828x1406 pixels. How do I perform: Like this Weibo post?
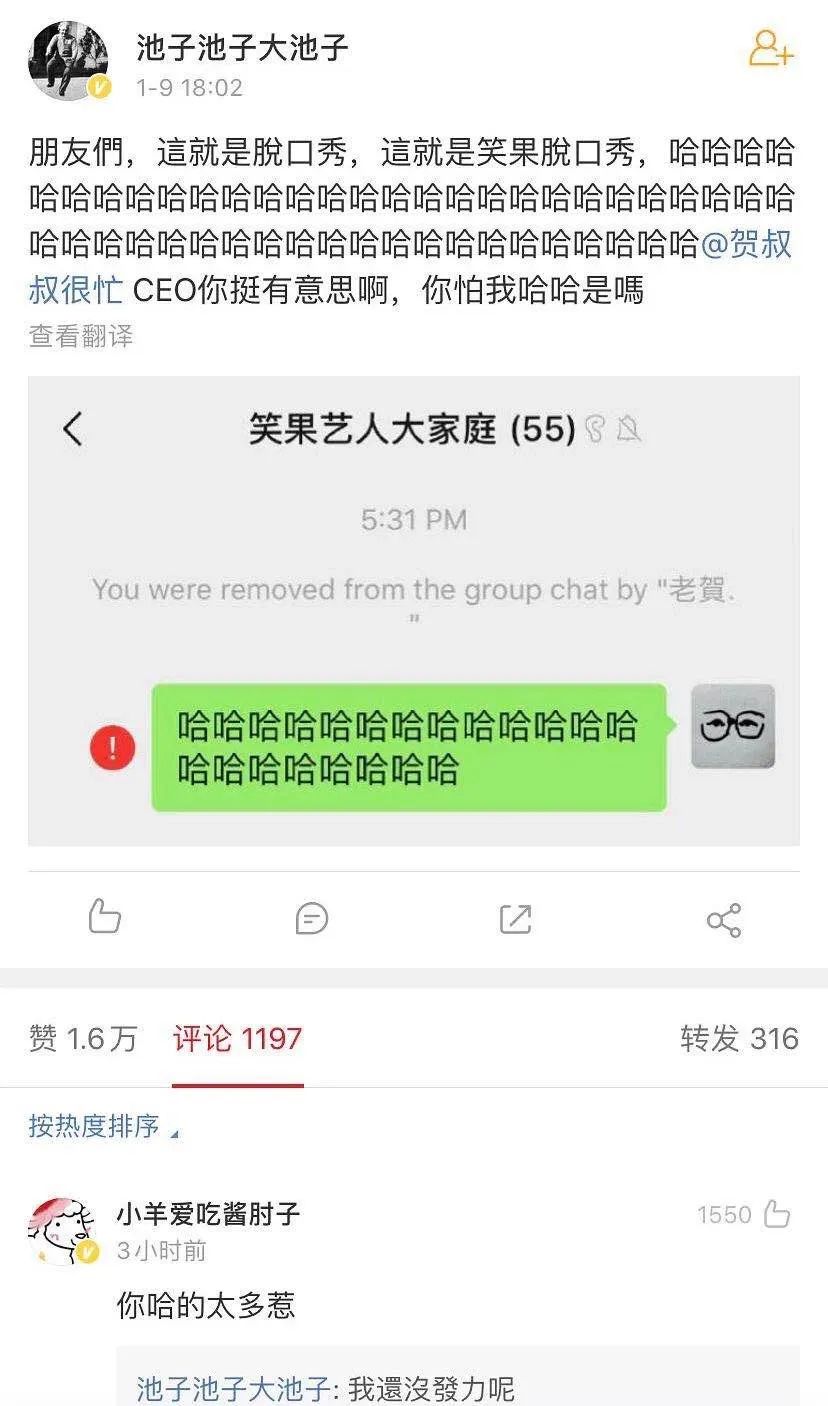point(105,917)
